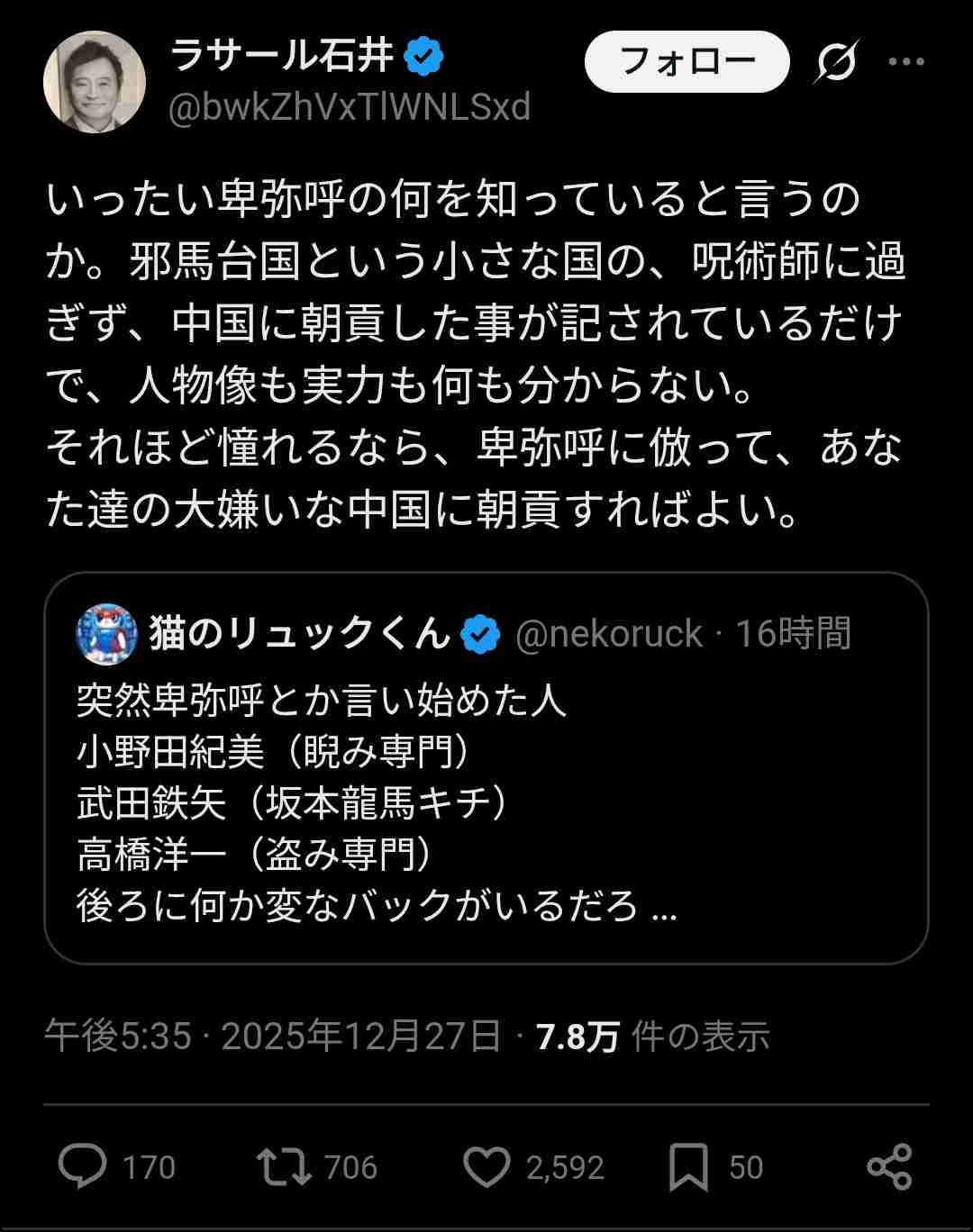Open the @bwkZhVxTlWNLSxd handle
Screen dimensions: 973x1232
[x=350, y=108]
